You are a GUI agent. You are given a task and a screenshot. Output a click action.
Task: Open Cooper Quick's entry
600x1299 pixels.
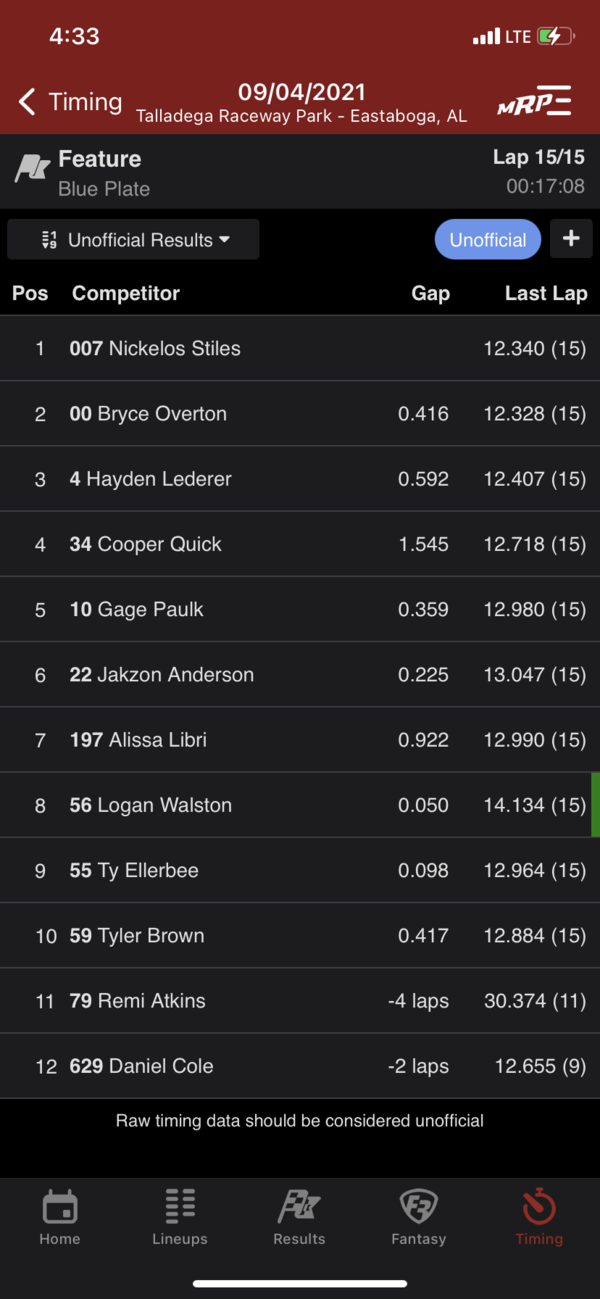coord(299,545)
